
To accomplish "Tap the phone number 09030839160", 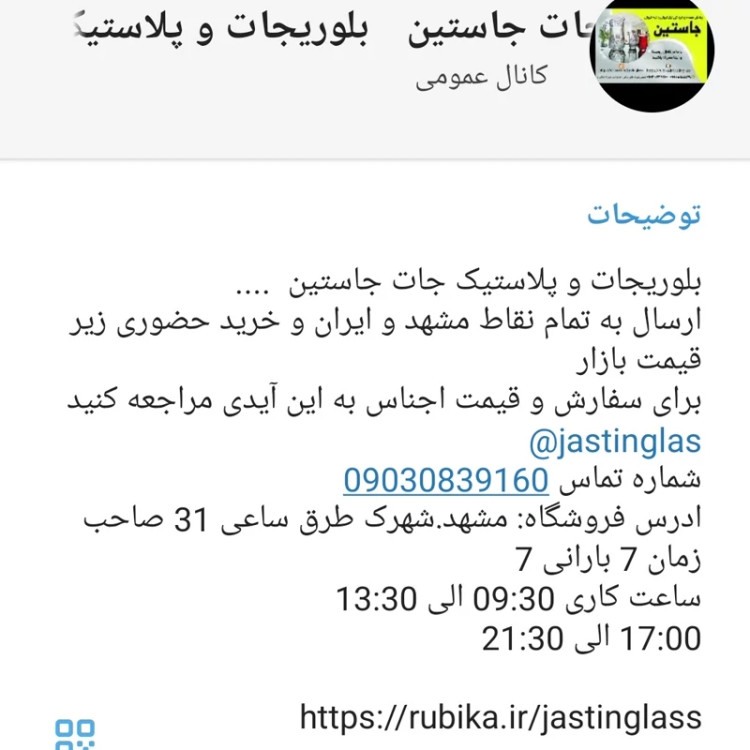I will pos(446,480).
